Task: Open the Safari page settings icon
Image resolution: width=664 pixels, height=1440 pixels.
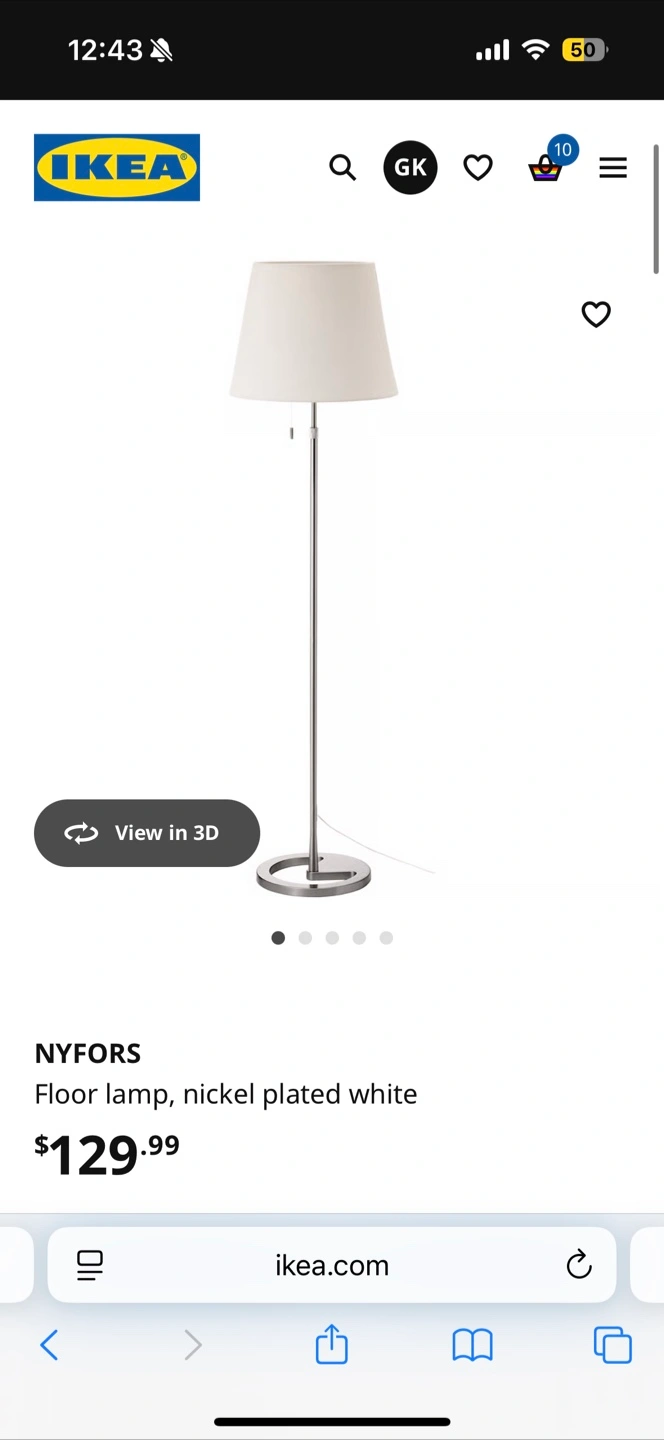Action: 90,1265
